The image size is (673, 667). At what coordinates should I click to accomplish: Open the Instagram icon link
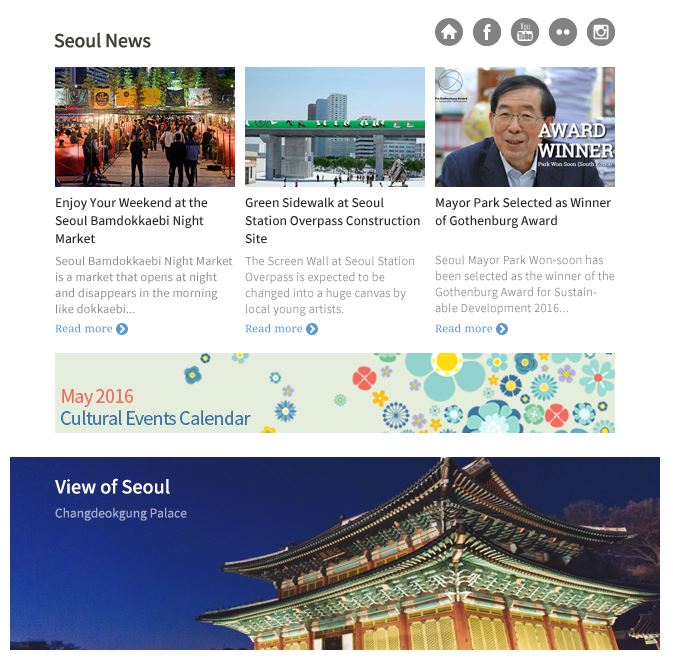601,32
